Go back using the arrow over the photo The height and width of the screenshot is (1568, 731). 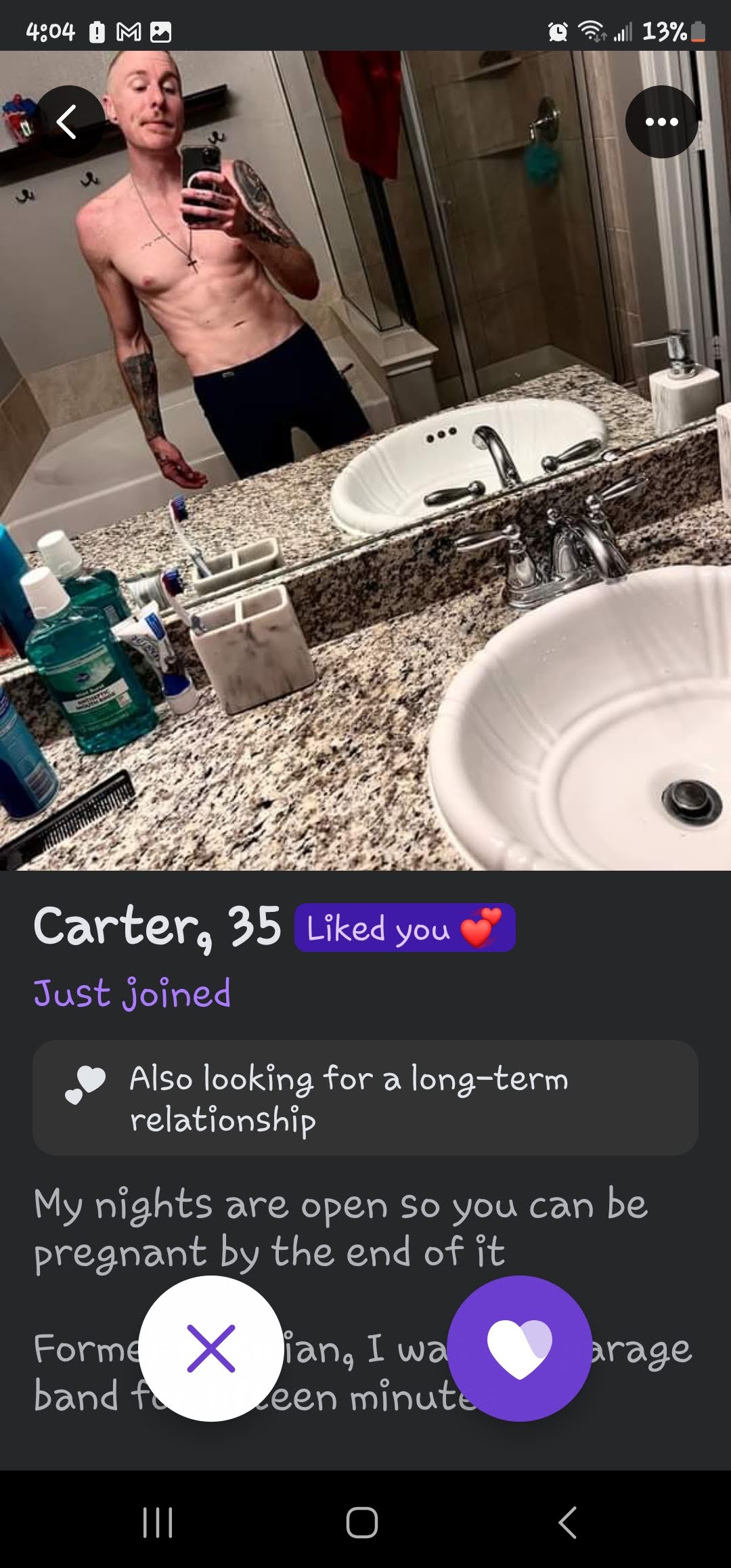68,123
